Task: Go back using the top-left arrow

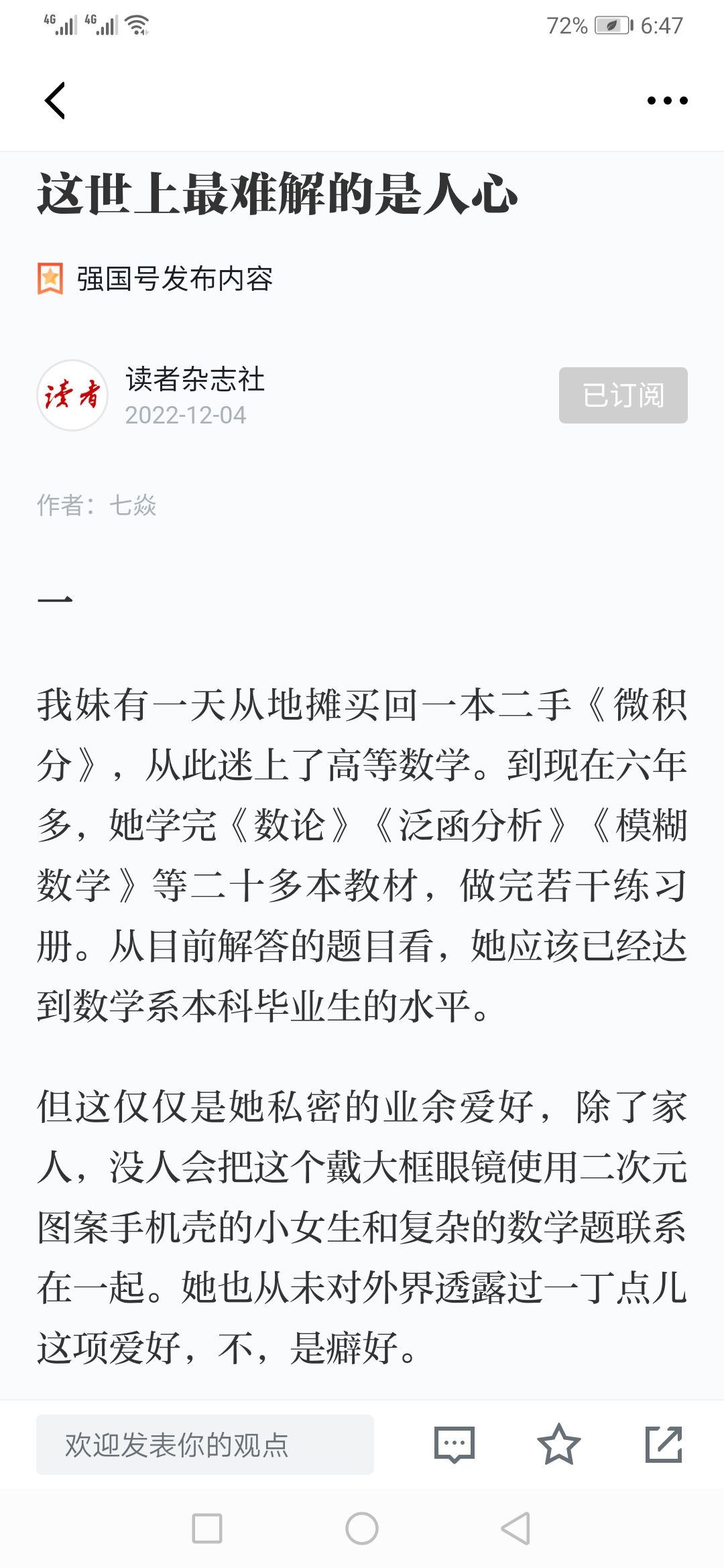Action: 55,101
